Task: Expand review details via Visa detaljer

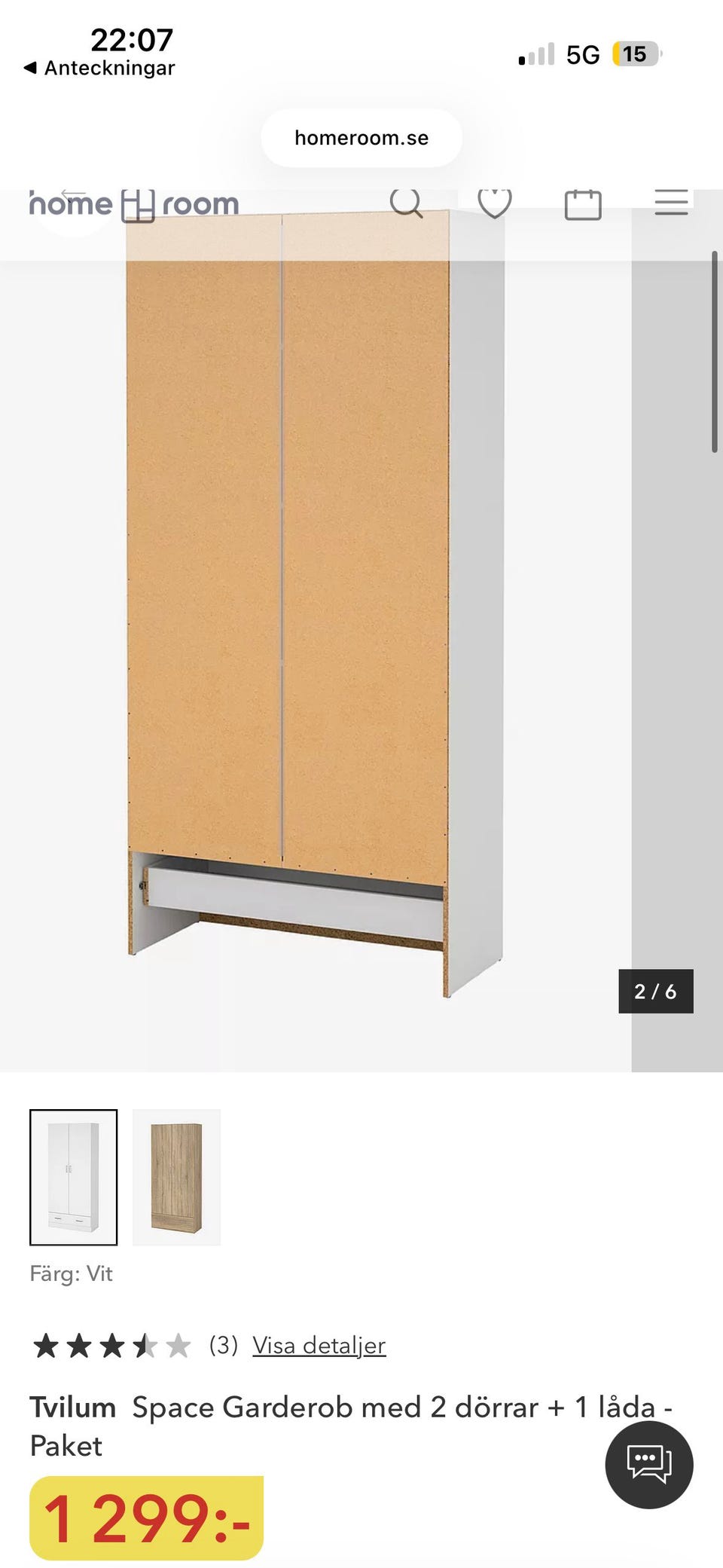Action: [318, 1345]
